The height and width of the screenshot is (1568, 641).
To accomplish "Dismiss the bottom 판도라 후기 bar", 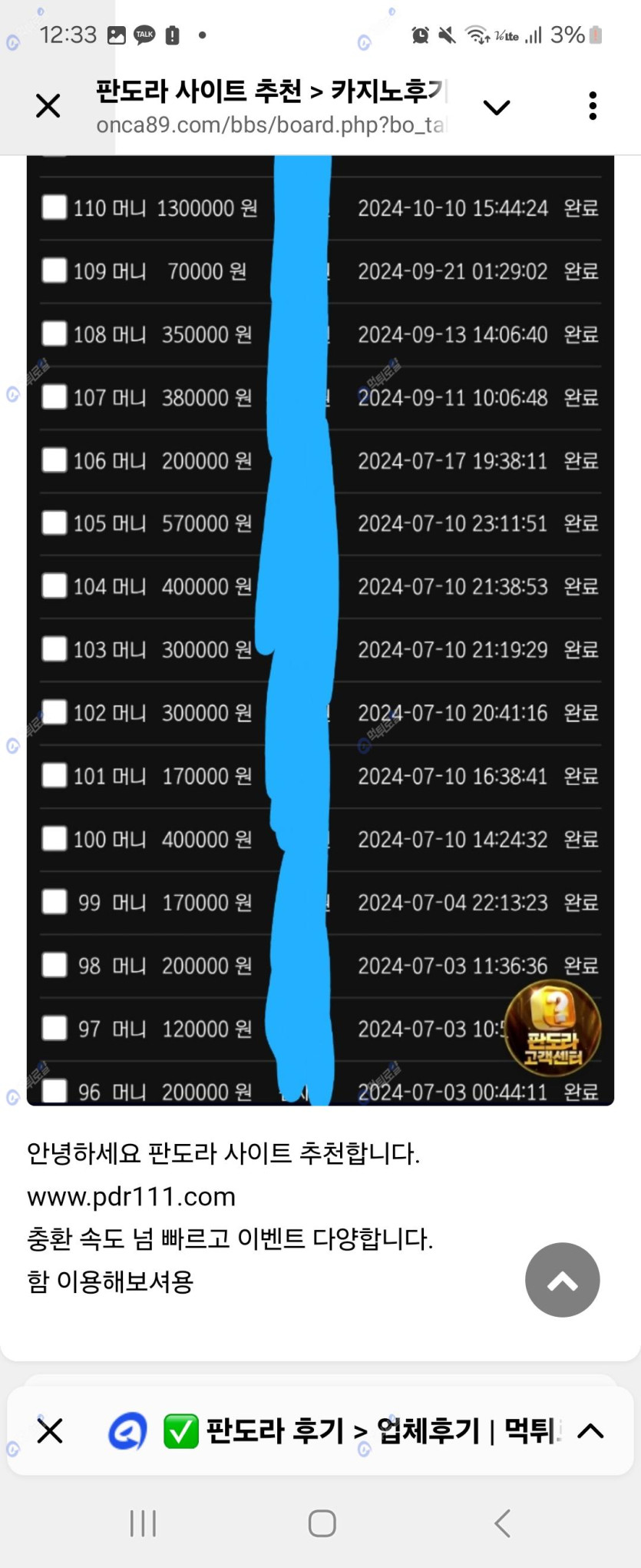I will (50, 1431).
